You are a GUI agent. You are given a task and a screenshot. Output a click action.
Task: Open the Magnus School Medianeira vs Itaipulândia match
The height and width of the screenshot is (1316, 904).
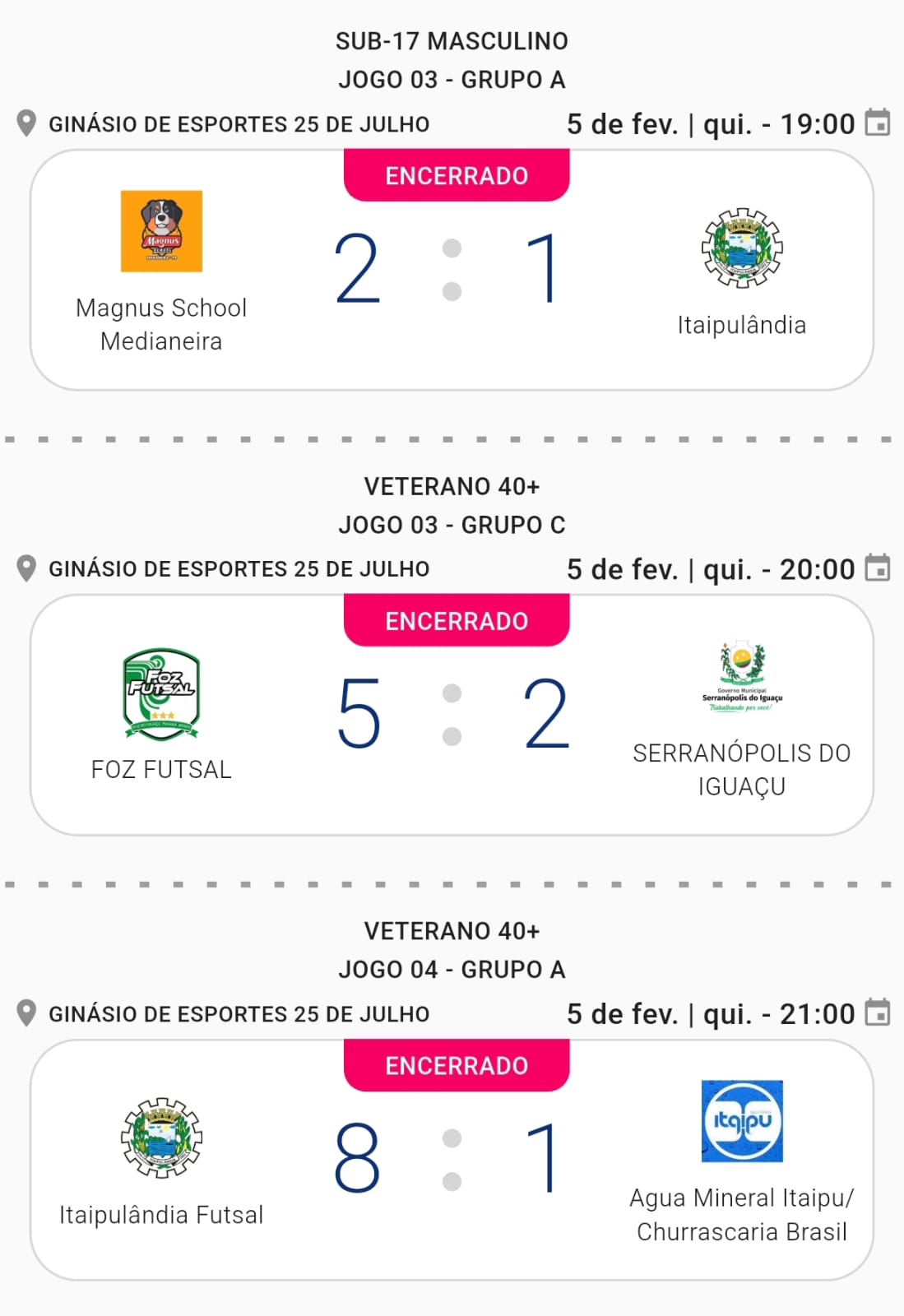[x=452, y=270]
